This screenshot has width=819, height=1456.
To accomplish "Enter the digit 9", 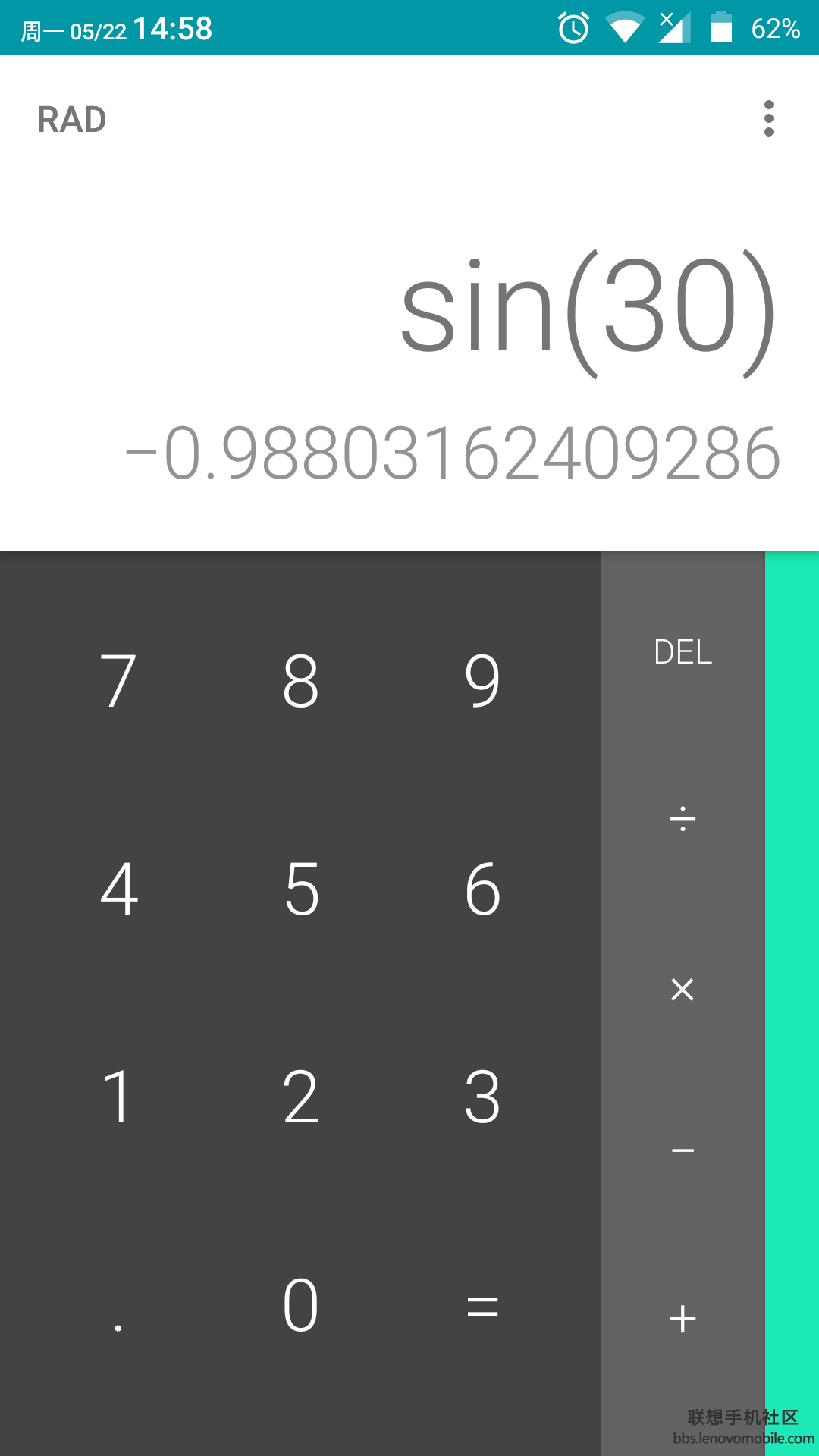I will coord(482,680).
